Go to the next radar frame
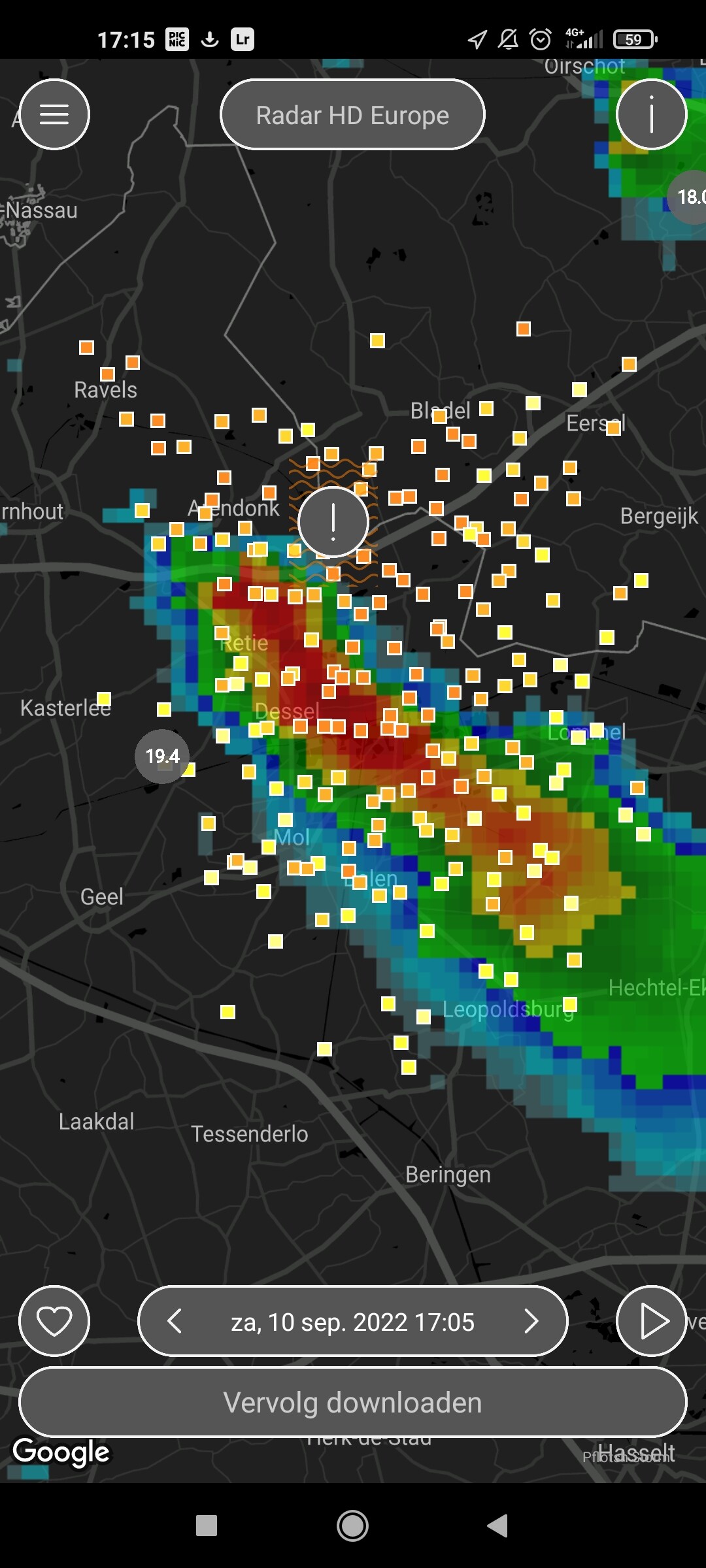This screenshot has width=706, height=1568. click(x=531, y=1321)
